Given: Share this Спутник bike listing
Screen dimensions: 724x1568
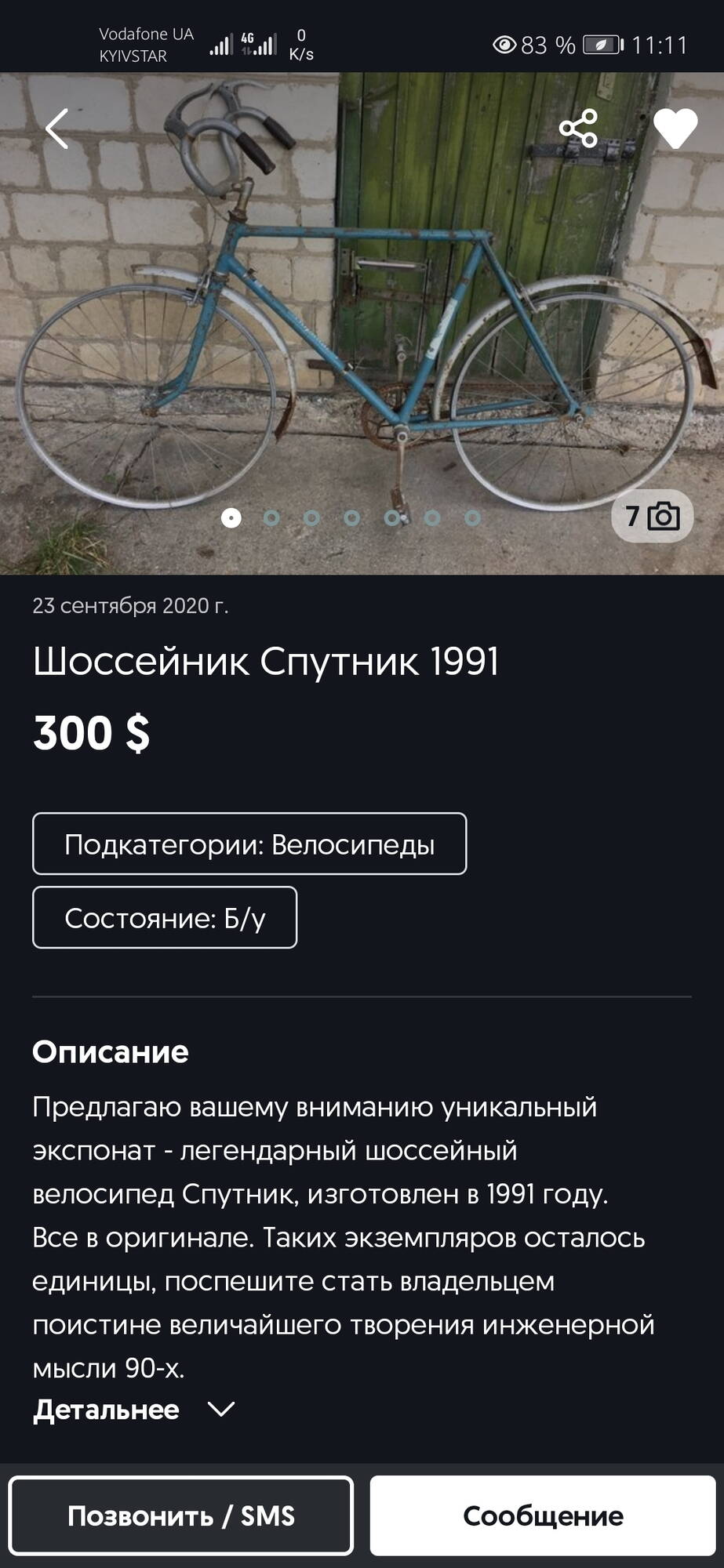Looking at the screenshot, I should click(x=578, y=129).
